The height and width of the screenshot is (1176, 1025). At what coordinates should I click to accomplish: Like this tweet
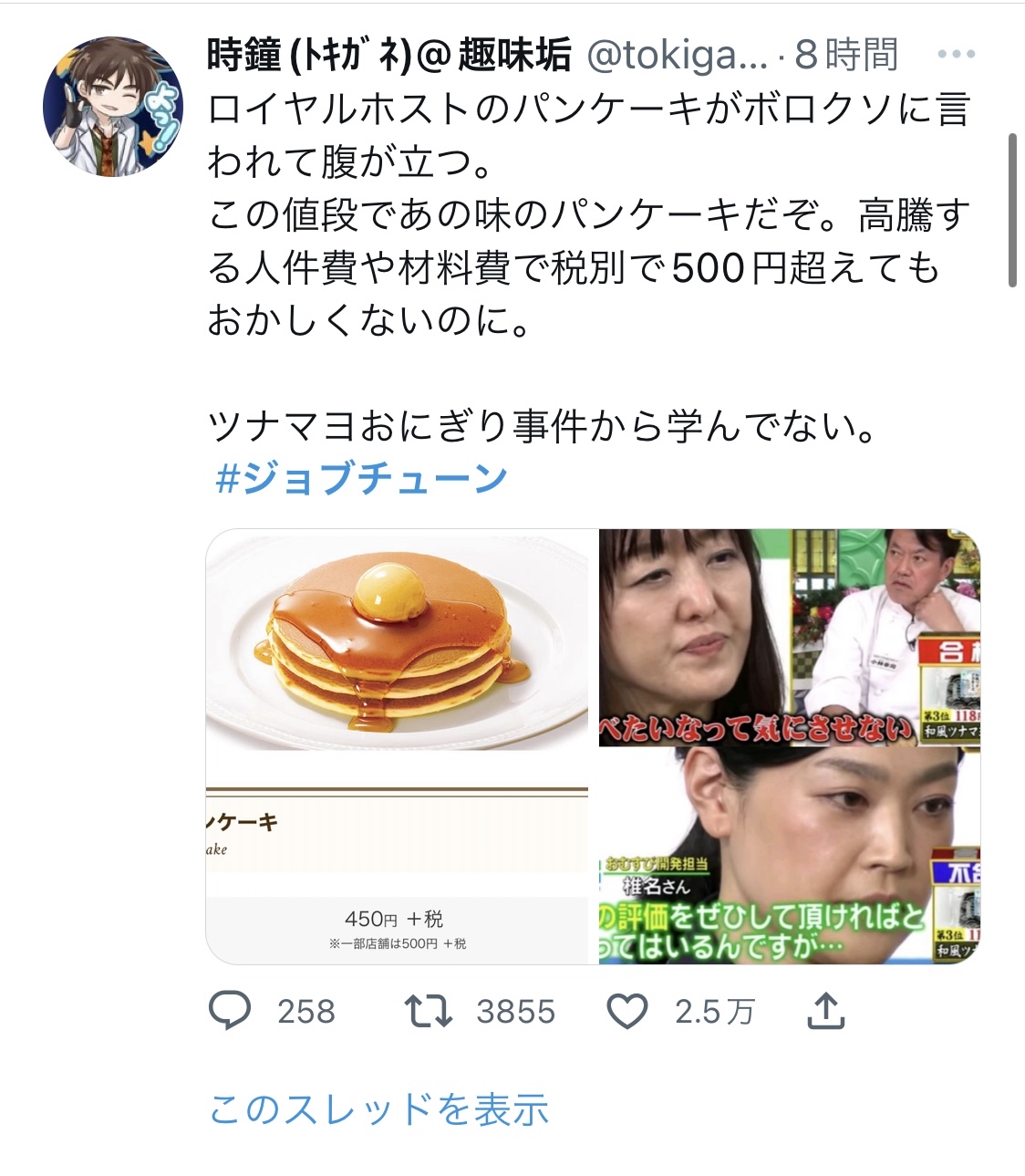627,1011
